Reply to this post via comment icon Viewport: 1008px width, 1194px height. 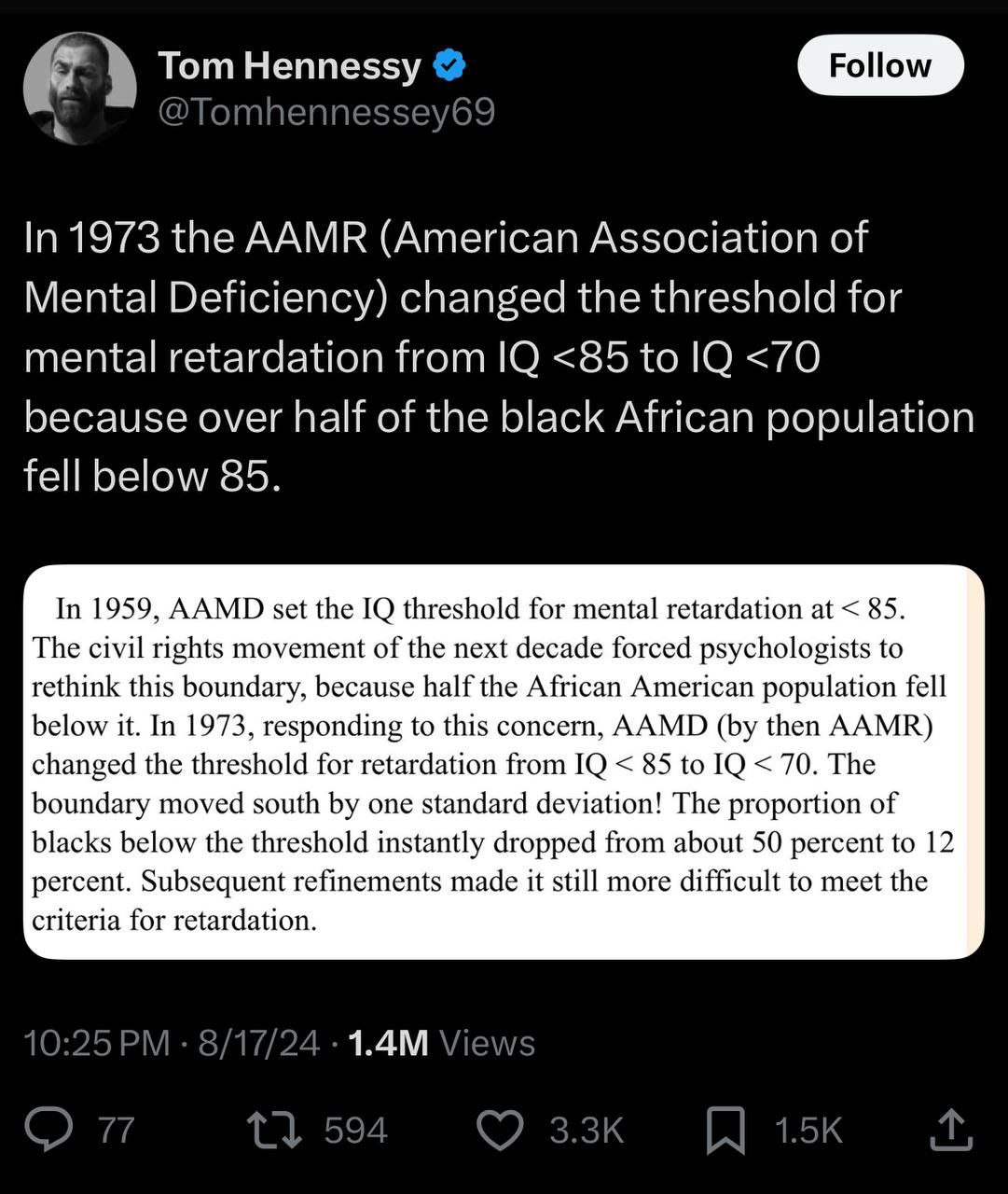pyautogui.click(x=49, y=1129)
